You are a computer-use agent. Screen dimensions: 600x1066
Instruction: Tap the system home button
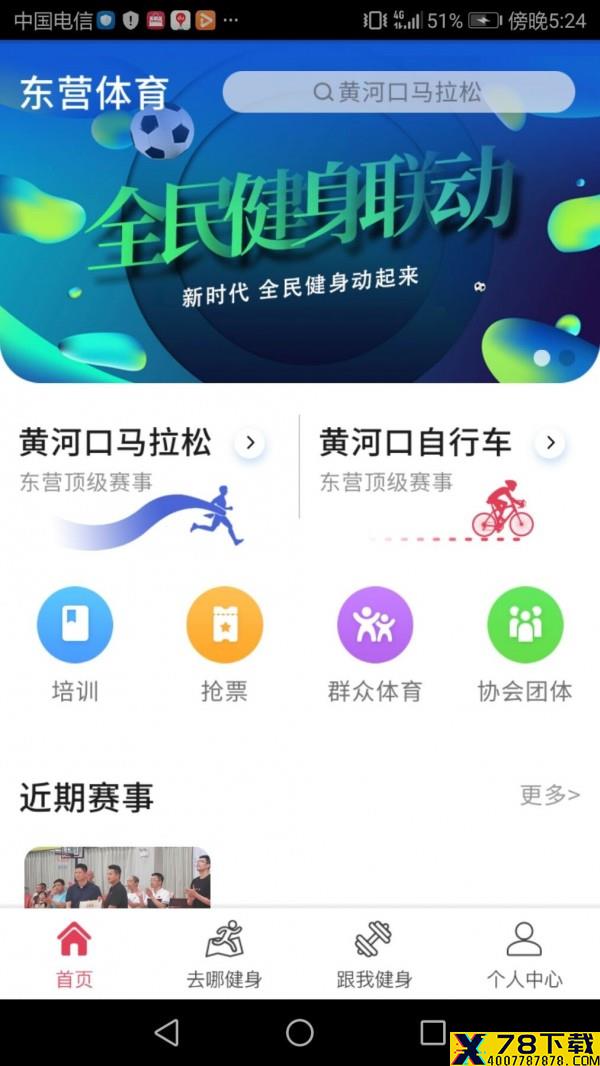[300, 1033]
